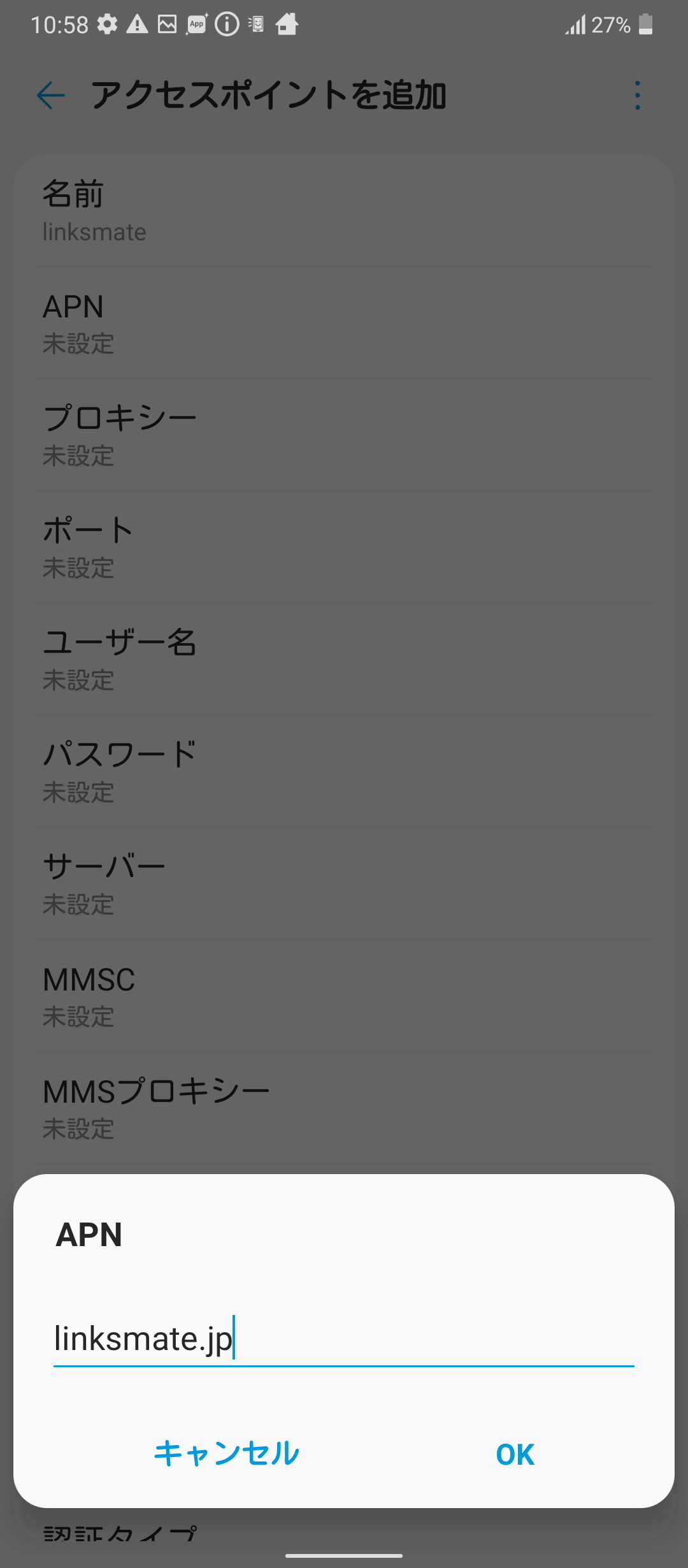688x1568 pixels.
Task: Tap the settings gear icon in status bar
Action: point(107,24)
